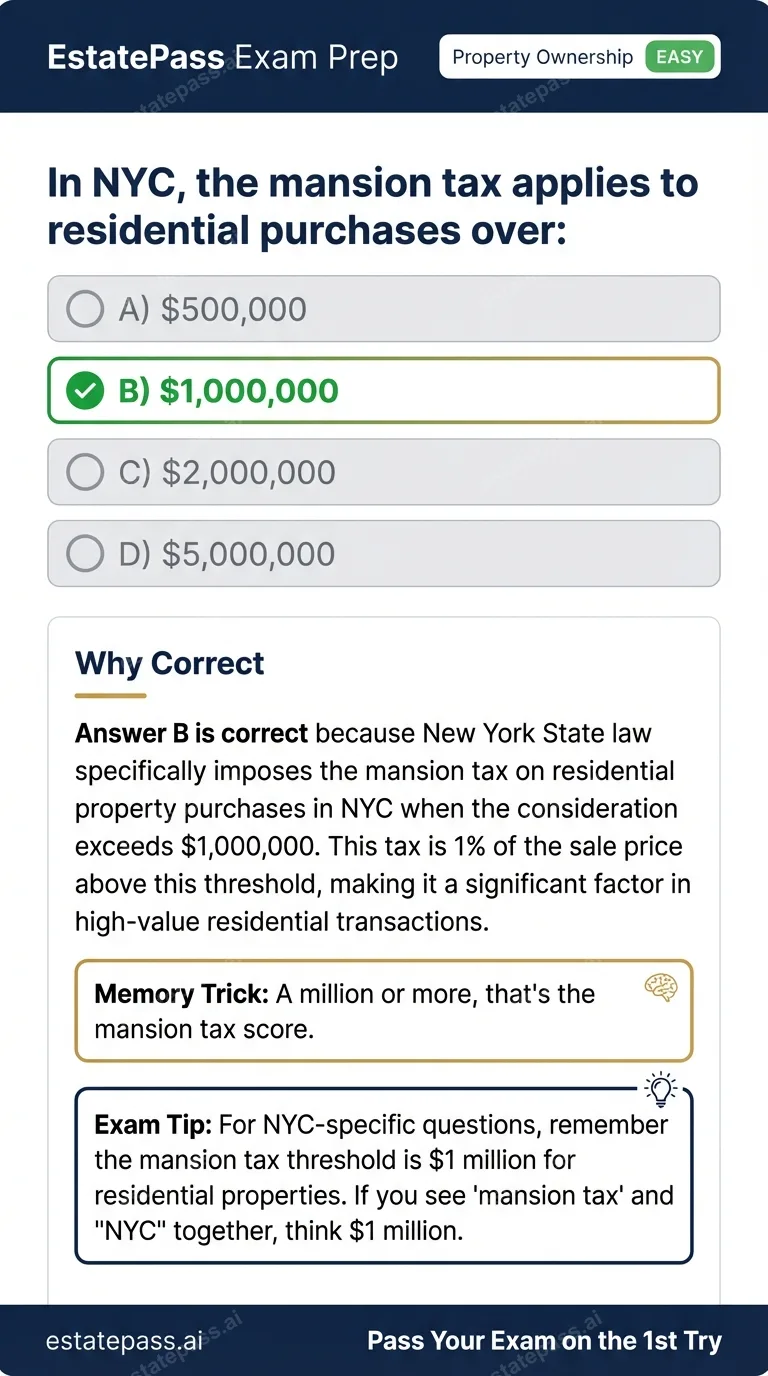Screen dimensions: 768x1376
Task: Click the lightbulb icon above Exam Tip
Action: (661, 1088)
